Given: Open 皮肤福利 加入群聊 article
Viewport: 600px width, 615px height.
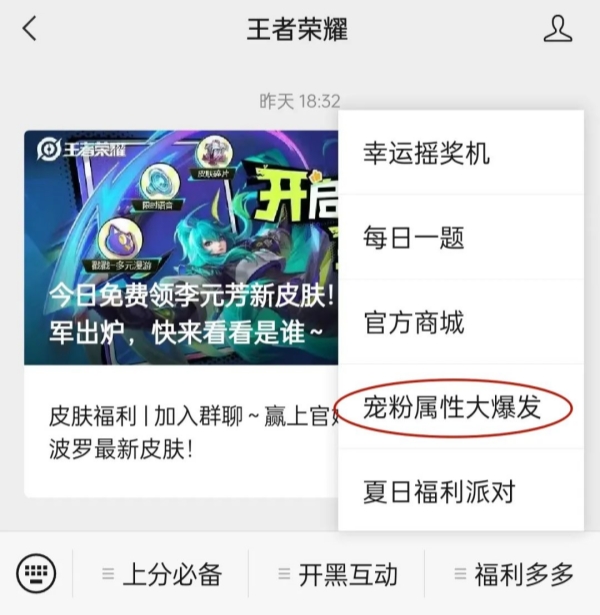Looking at the screenshot, I should tap(180, 430).
